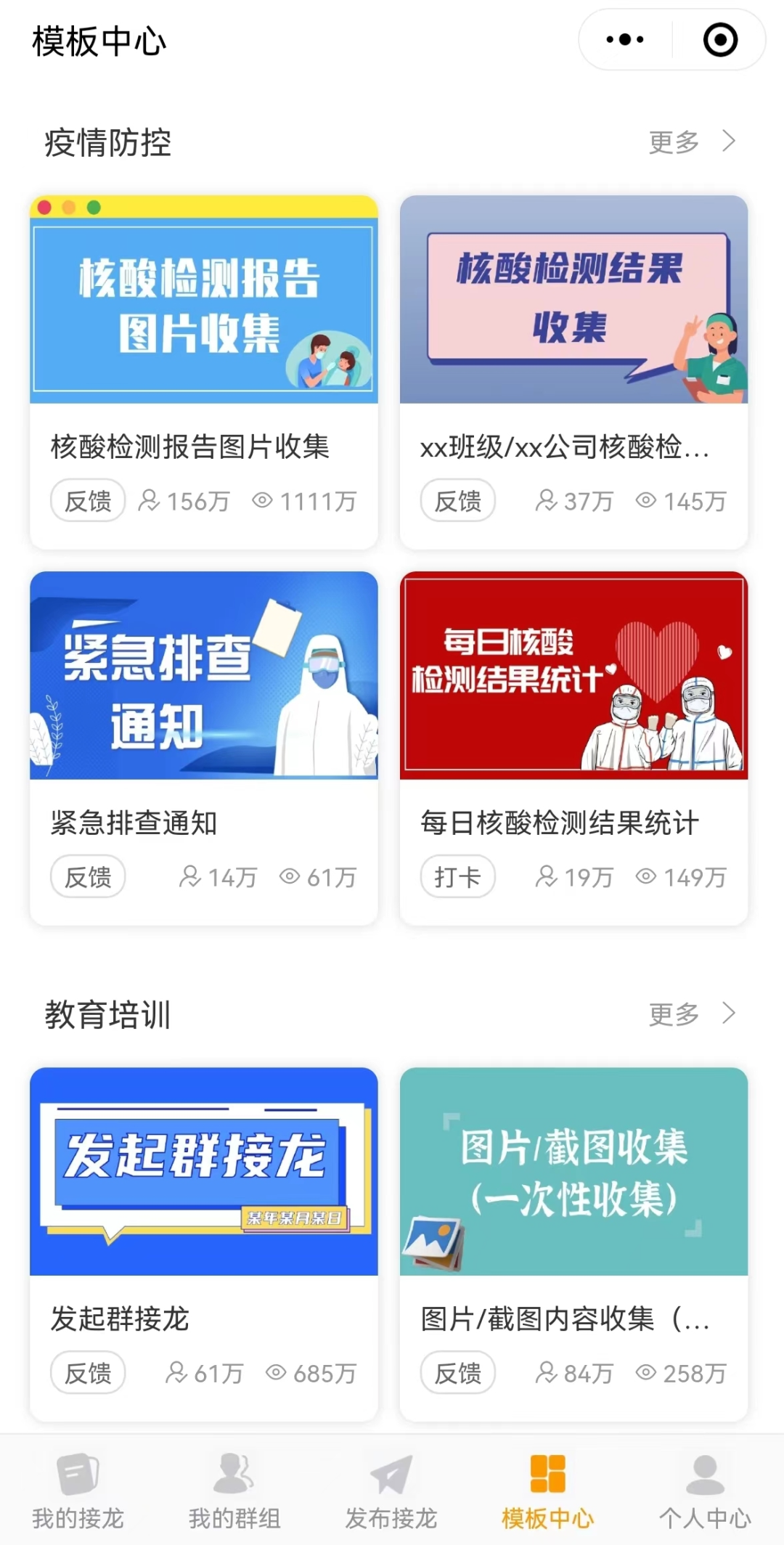This screenshot has height=1545, width=784.
Task: Tap 更多 next to 疫情防控
Action: pyautogui.click(x=691, y=142)
